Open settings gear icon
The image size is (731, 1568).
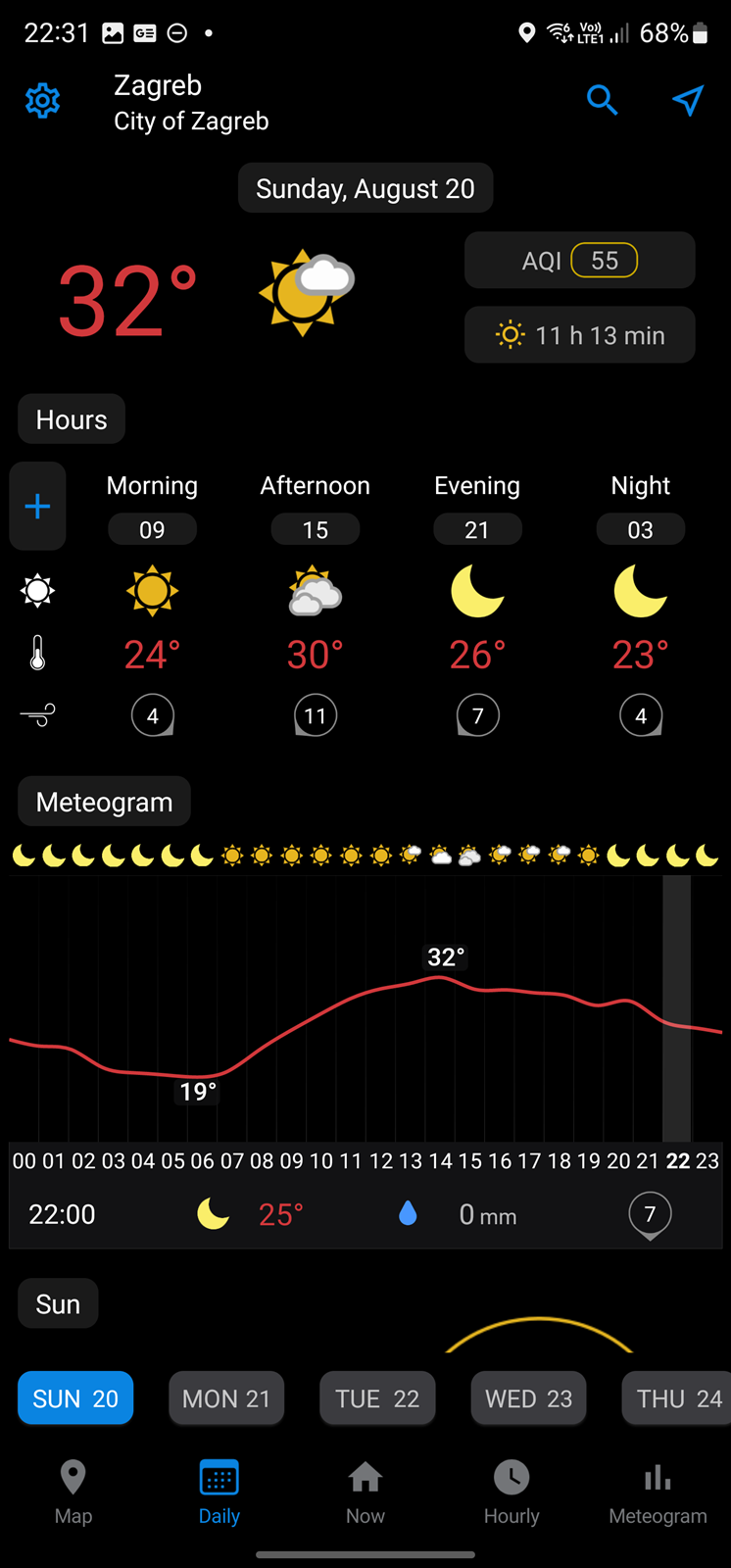point(42,101)
